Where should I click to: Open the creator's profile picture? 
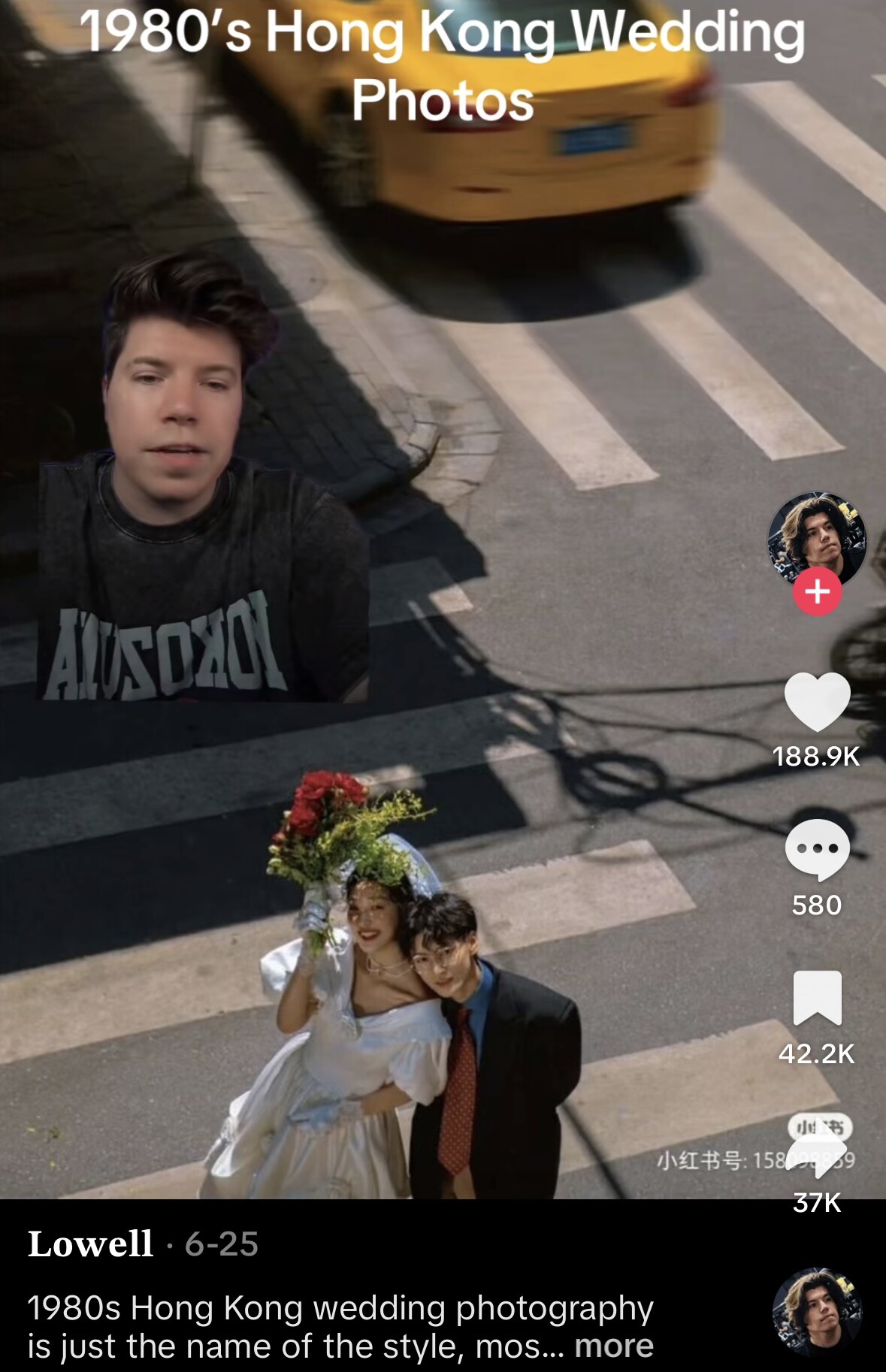[x=817, y=538]
